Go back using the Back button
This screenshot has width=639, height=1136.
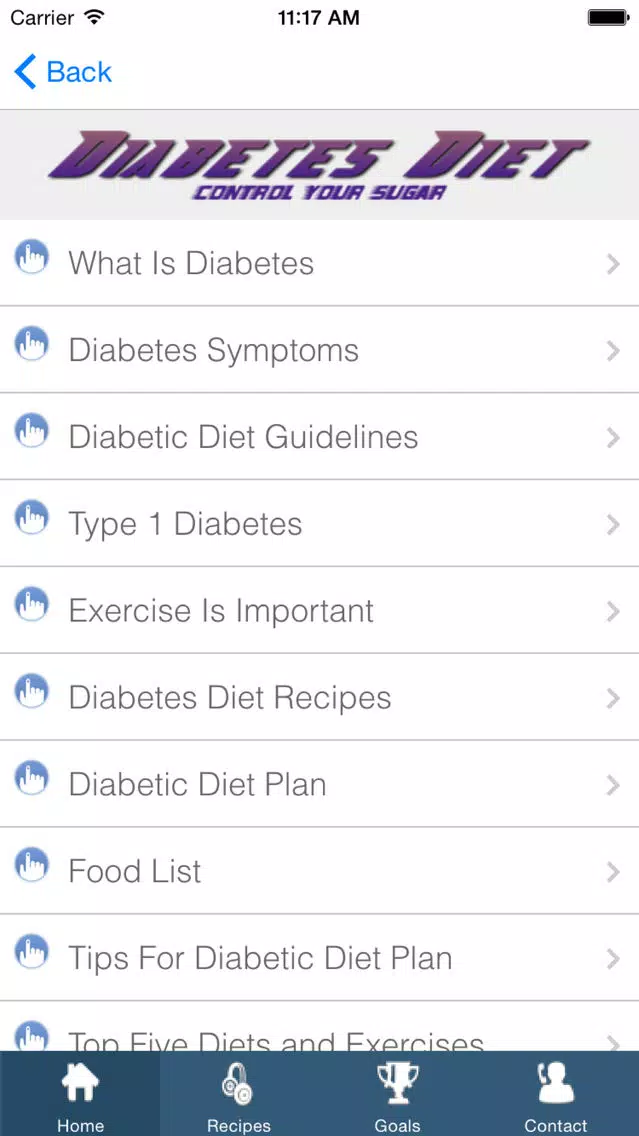coord(63,72)
